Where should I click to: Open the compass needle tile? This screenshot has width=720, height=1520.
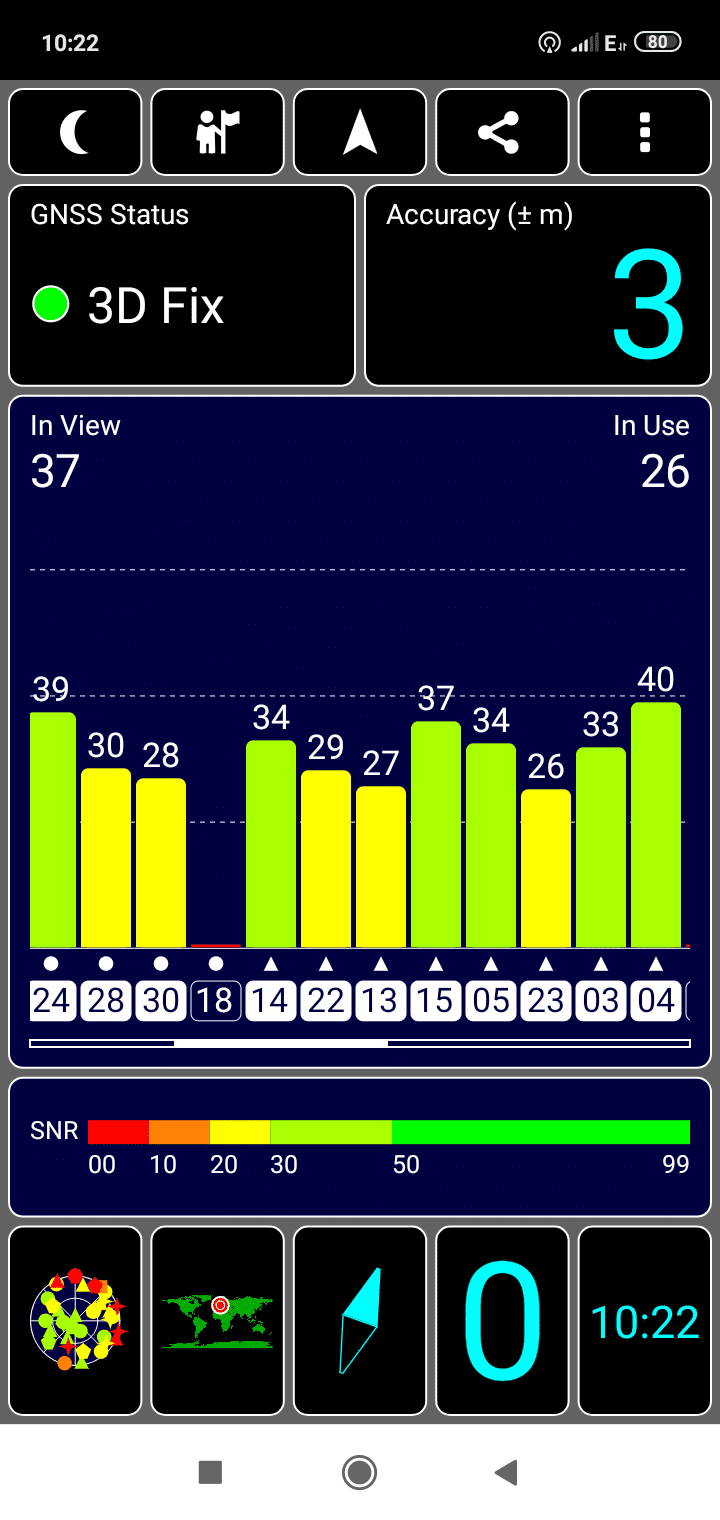click(x=360, y=1321)
